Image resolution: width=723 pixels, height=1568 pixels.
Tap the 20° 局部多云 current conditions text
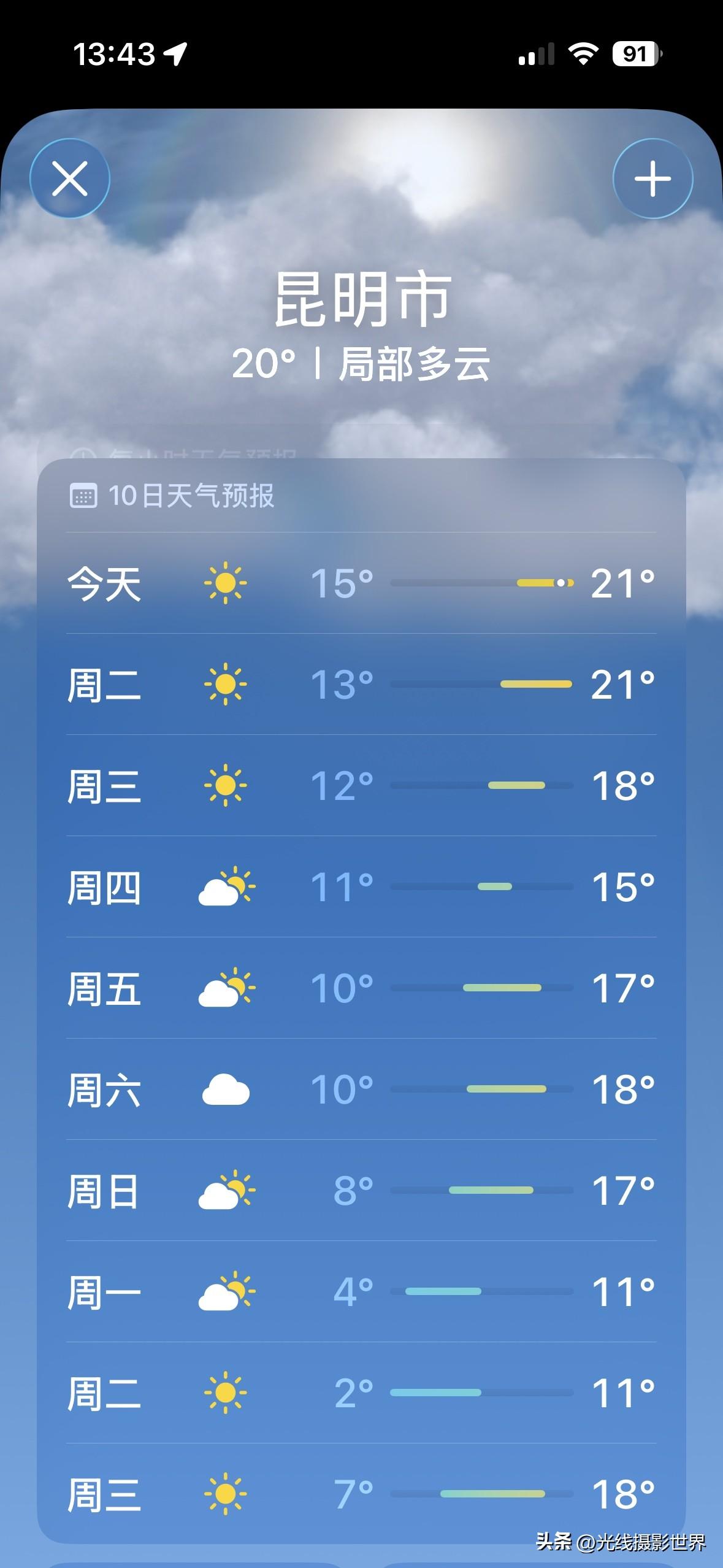(x=362, y=363)
